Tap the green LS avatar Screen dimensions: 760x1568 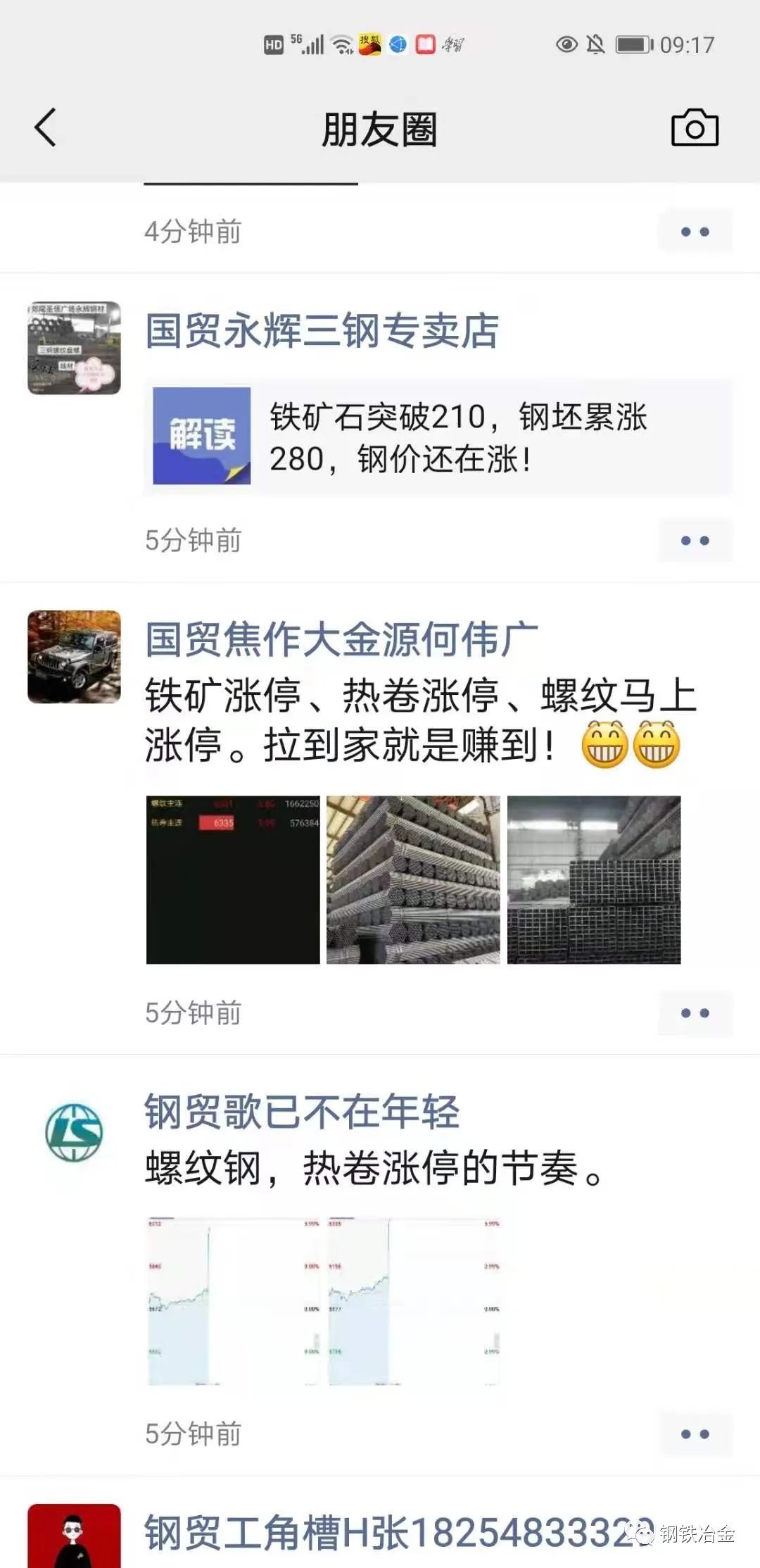74,1132
